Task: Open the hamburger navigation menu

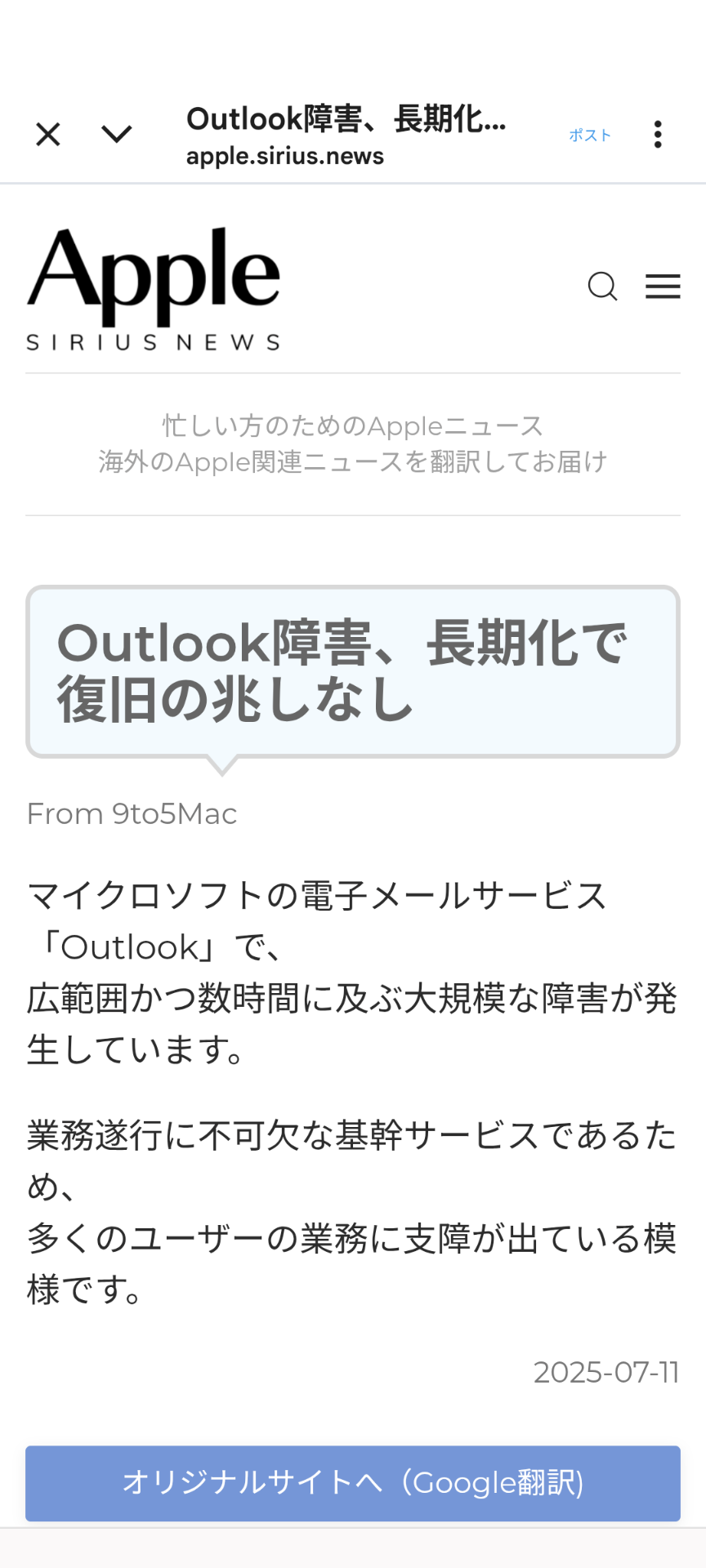Action: [x=663, y=287]
